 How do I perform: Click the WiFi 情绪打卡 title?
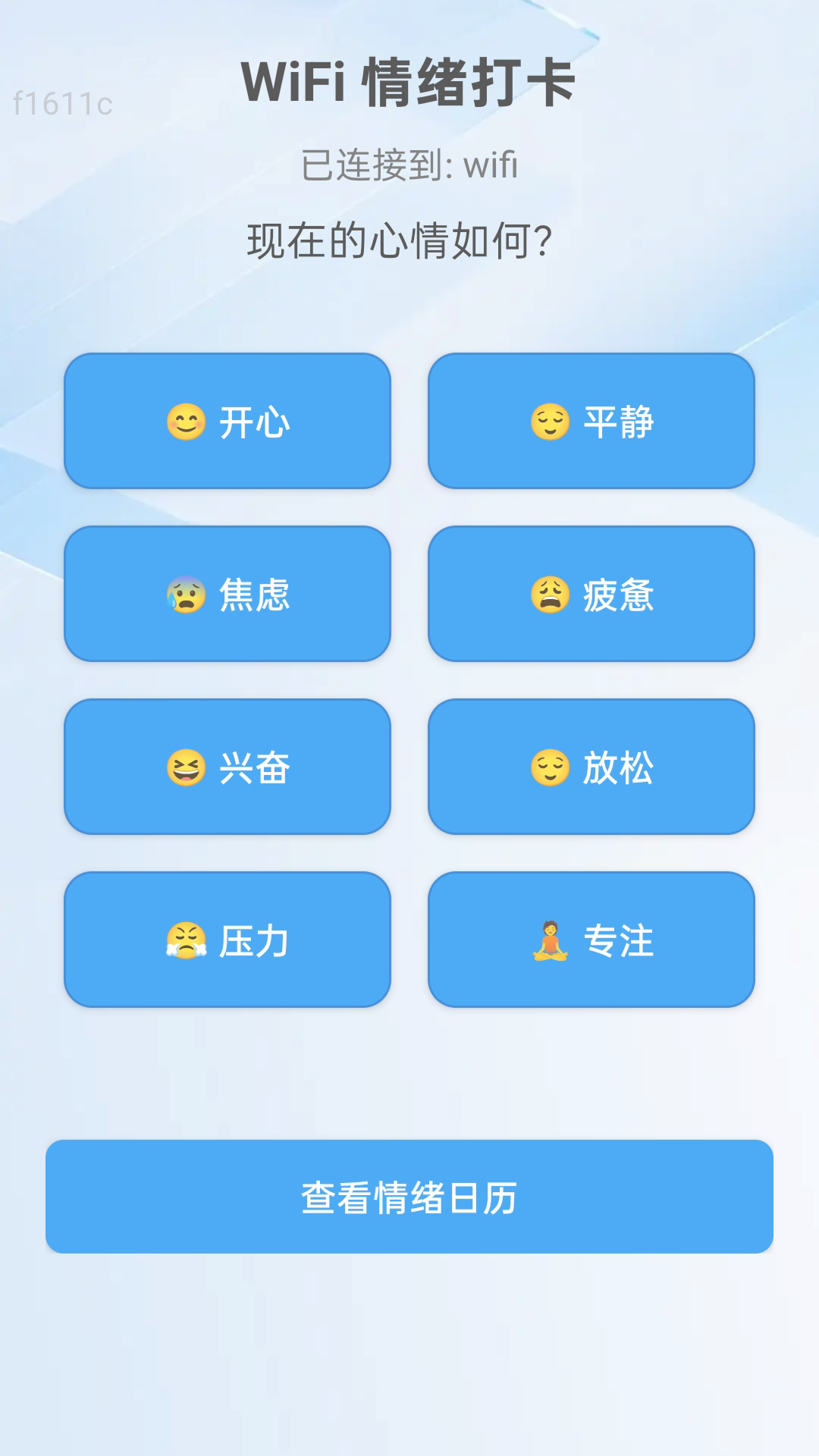coord(409,83)
